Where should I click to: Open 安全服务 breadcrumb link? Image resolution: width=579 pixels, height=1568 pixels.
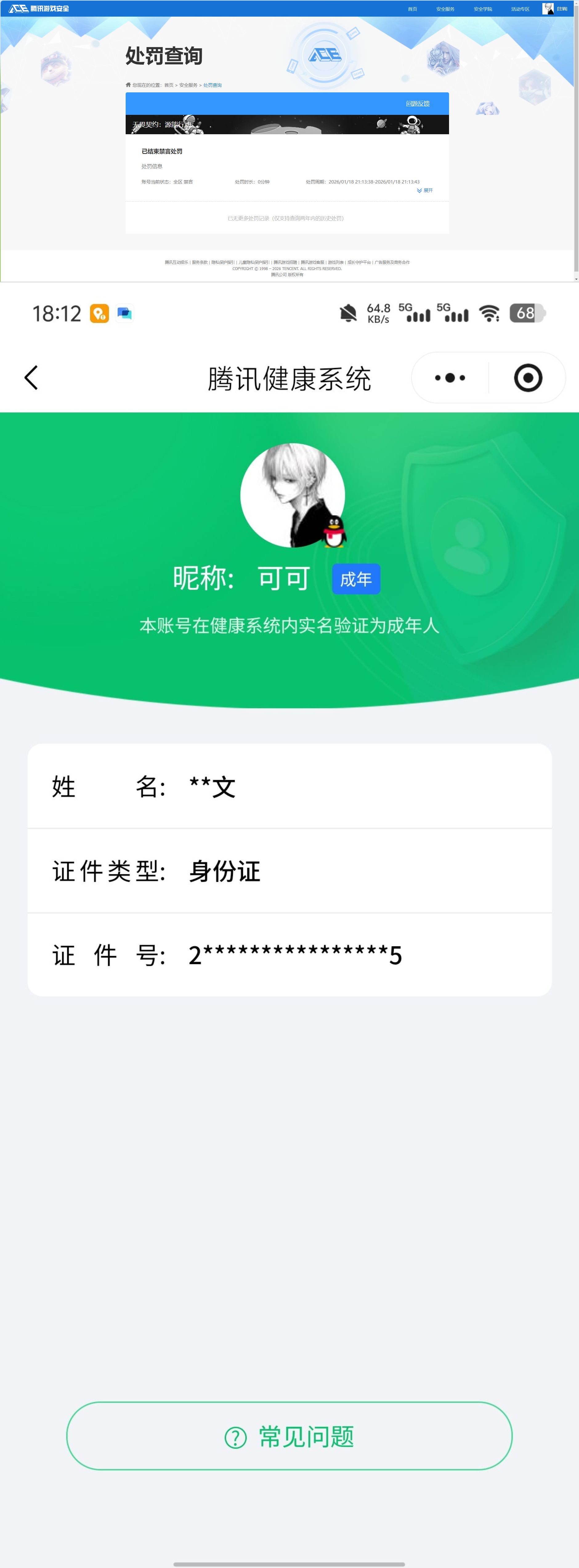tap(188, 85)
